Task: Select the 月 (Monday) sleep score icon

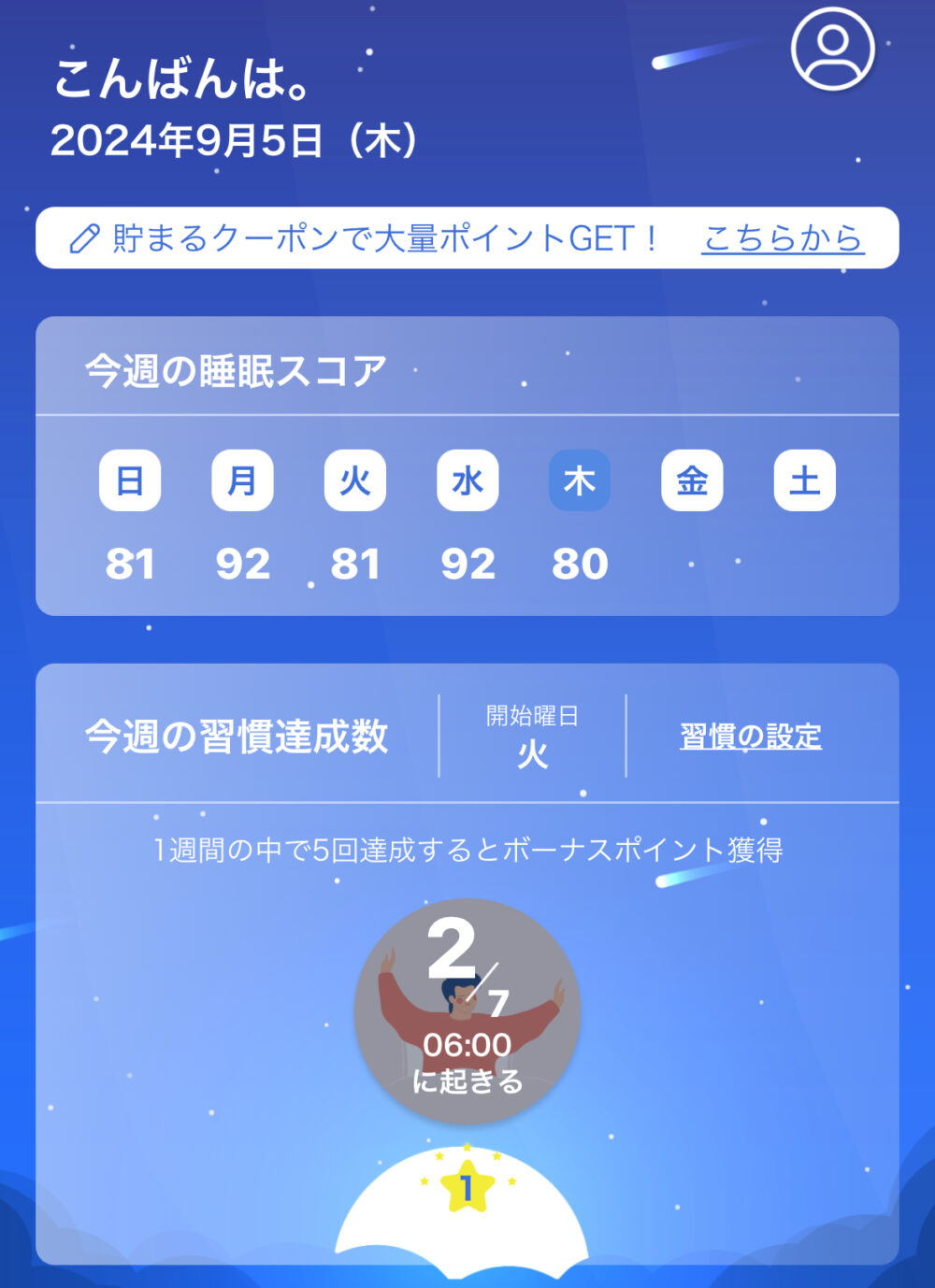Action: (242, 480)
